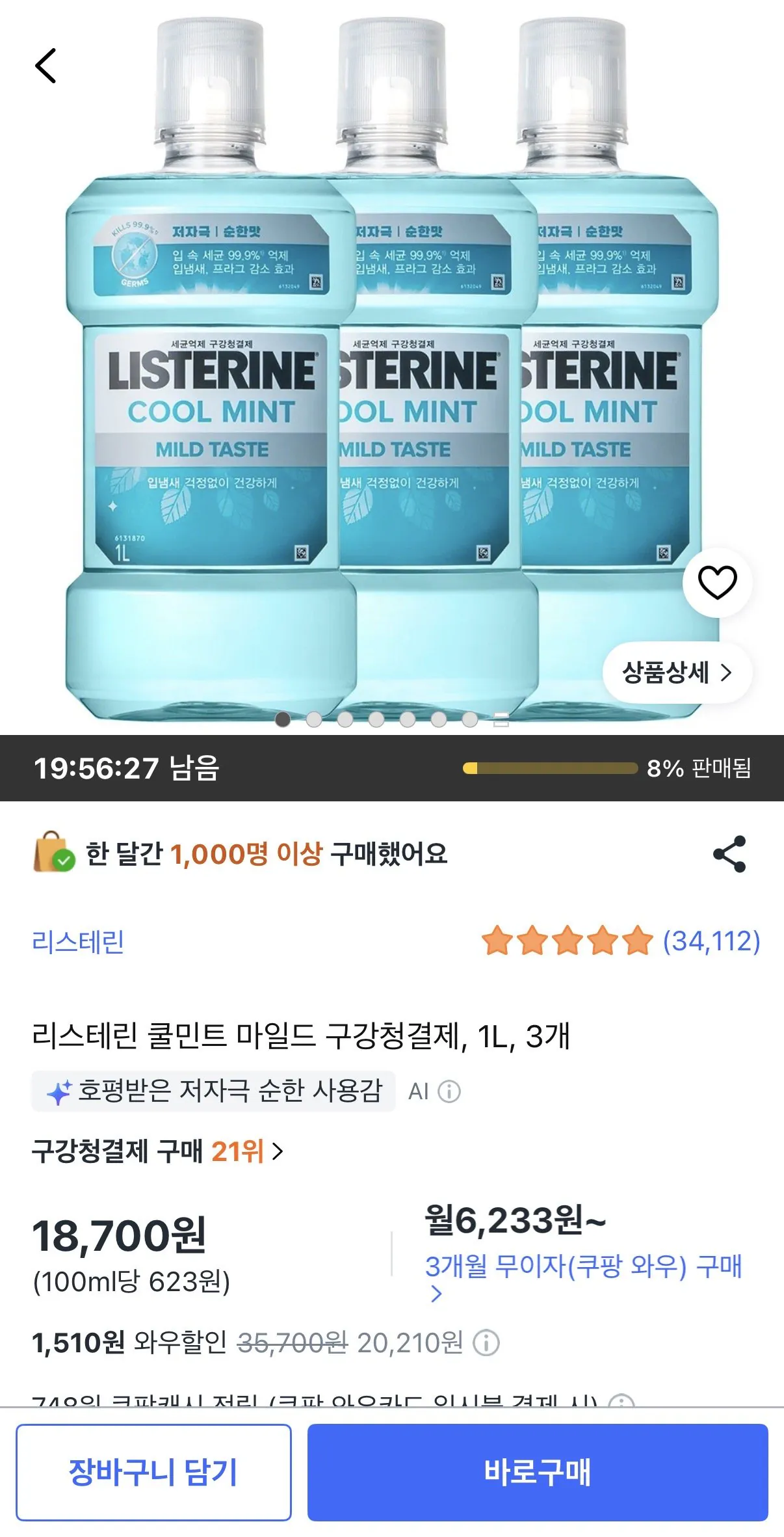Show info about the 와우할인 price
The image size is (784, 1537).
click(486, 1343)
